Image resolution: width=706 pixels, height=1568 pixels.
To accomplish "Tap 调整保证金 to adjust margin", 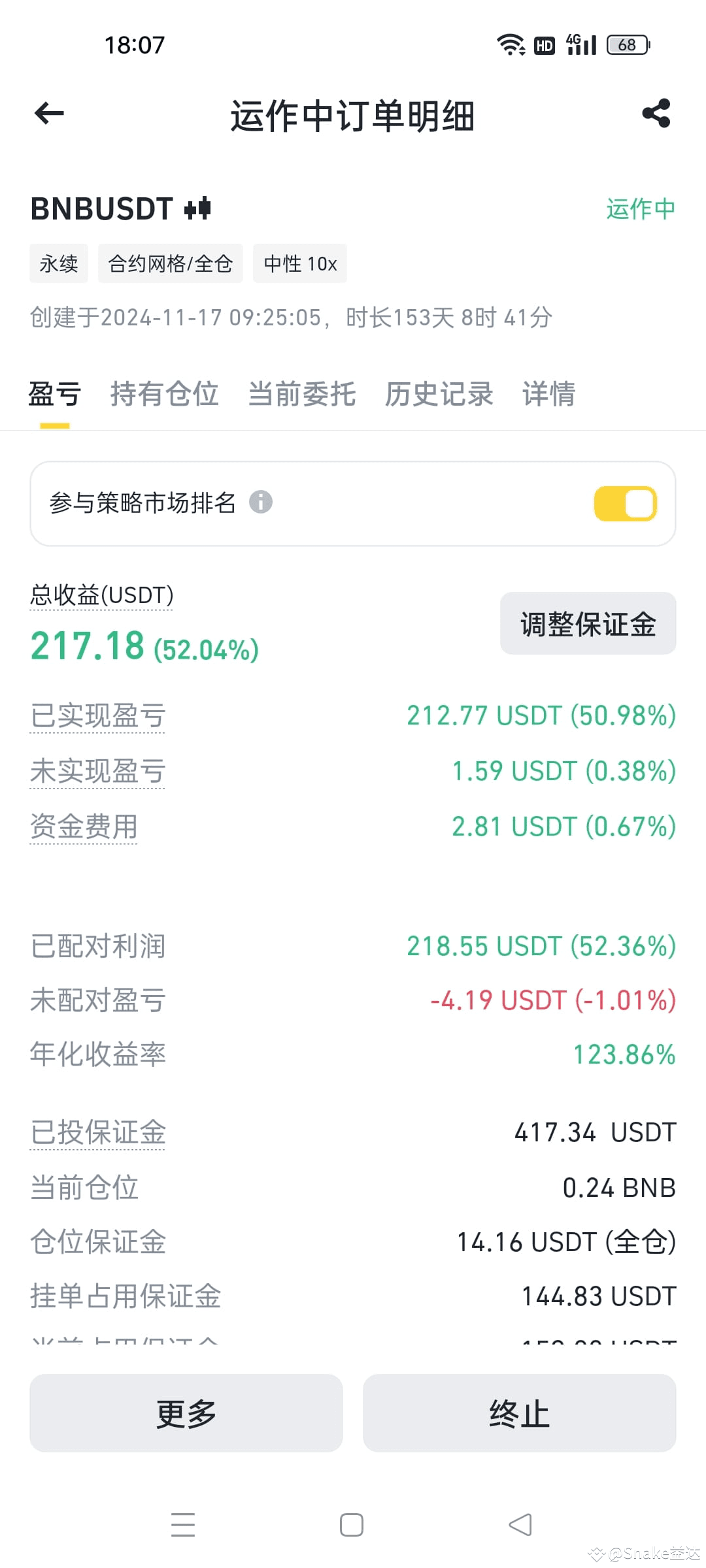I will click(588, 623).
